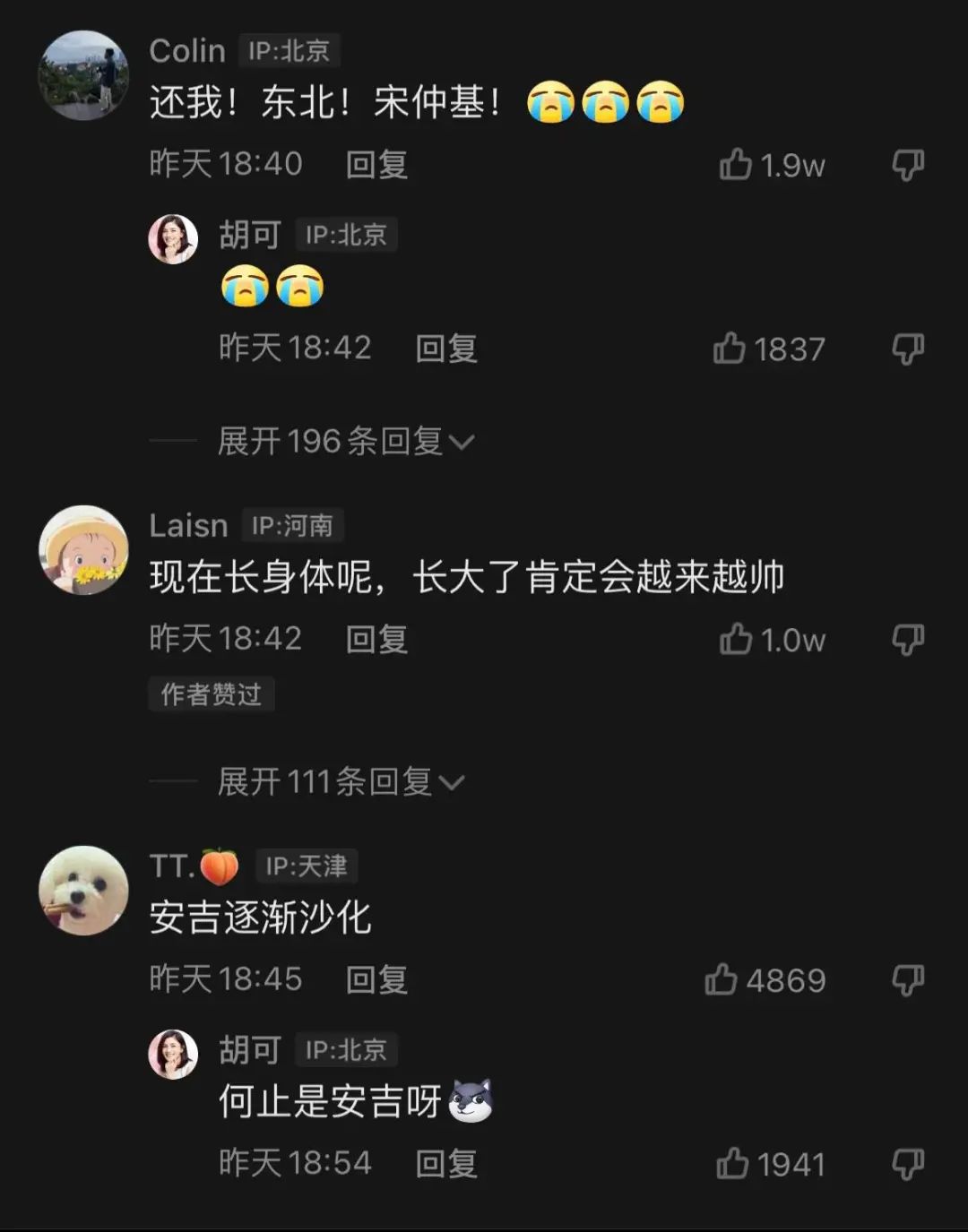Dislike Colin's comment
Screen dimensions: 968x1232
click(x=907, y=165)
